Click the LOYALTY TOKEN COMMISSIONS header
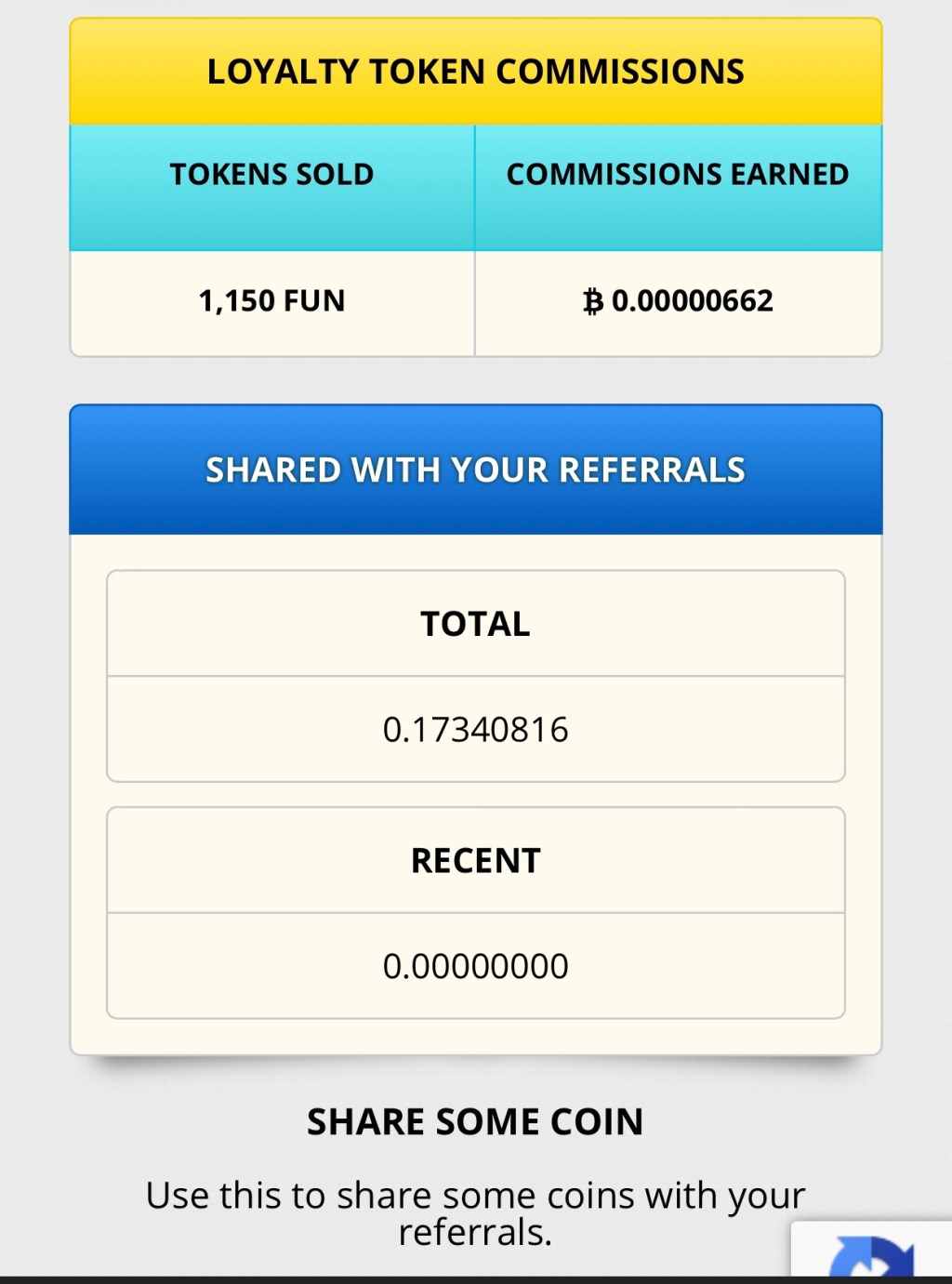Screen dimensions: 952x1284 pyautogui.click(x=476, y=71)
